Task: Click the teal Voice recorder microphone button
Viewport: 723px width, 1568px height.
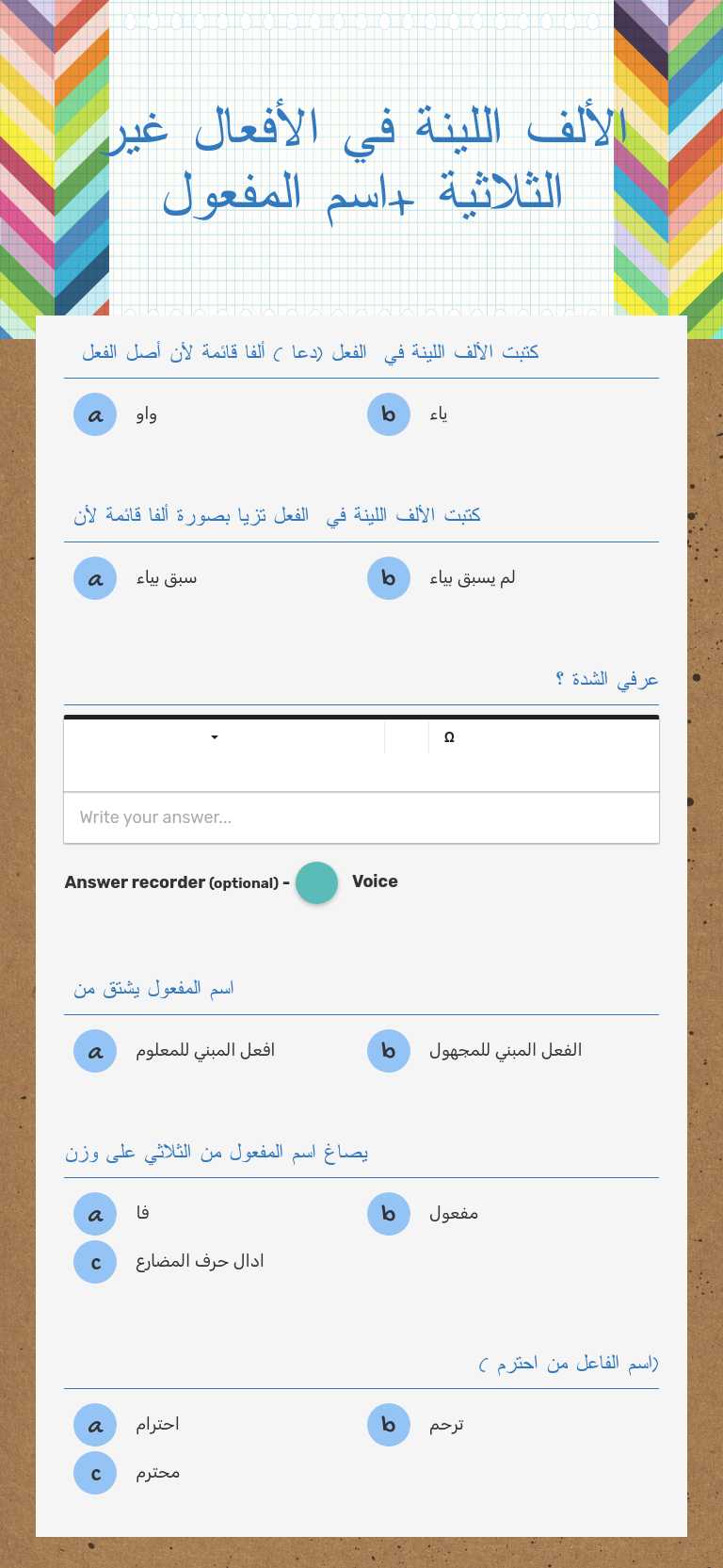Action: pyautogui.click(x=316, y=883)
